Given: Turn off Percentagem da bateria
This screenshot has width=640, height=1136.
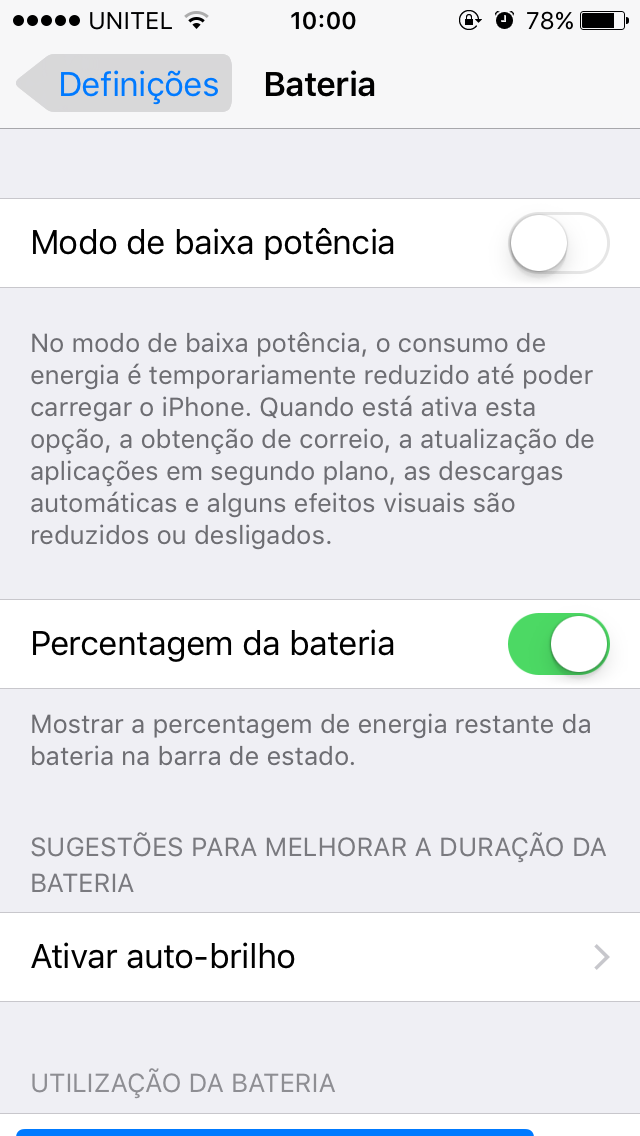Looking at the screenshot, I should click(x=559, y=644).
